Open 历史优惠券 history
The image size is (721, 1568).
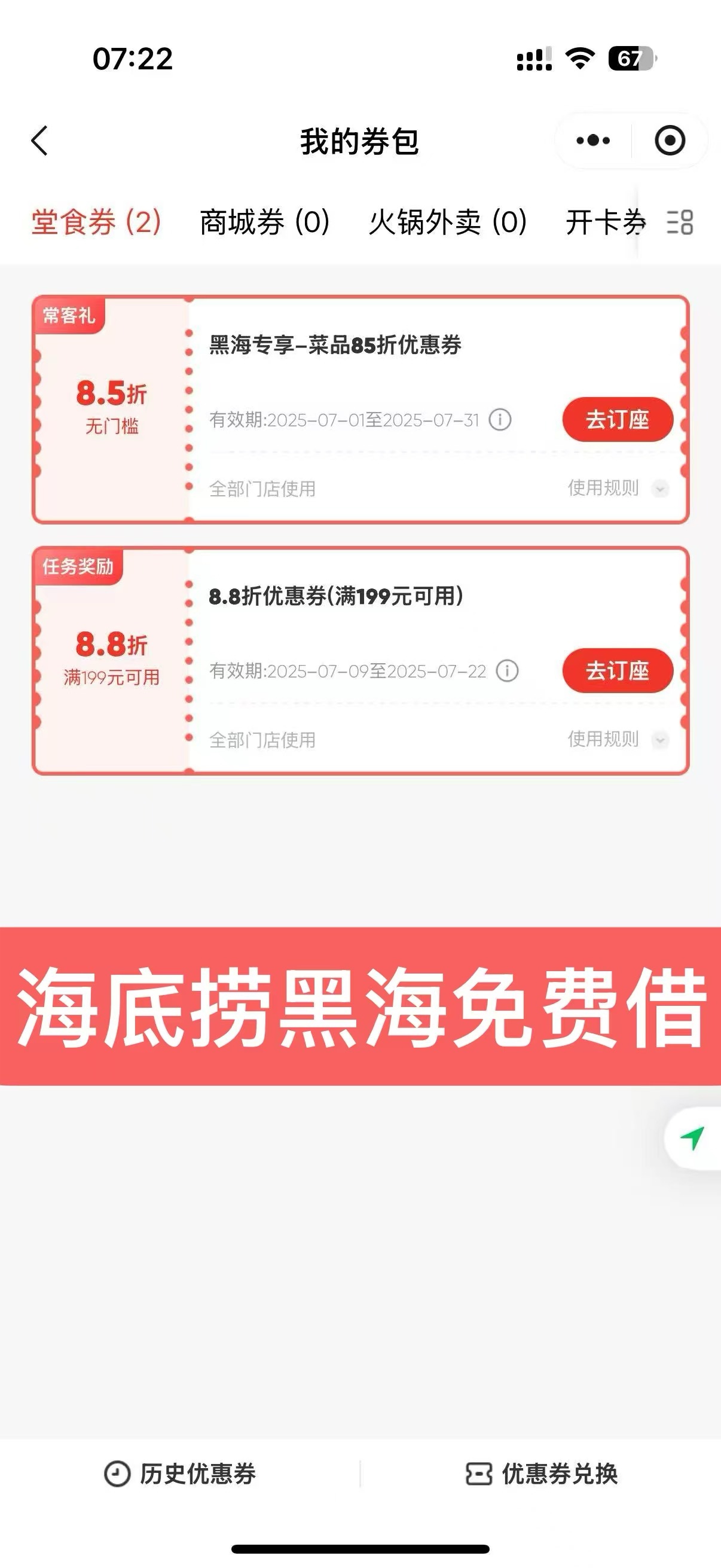pyautogui.click(x=180, y=1474)
